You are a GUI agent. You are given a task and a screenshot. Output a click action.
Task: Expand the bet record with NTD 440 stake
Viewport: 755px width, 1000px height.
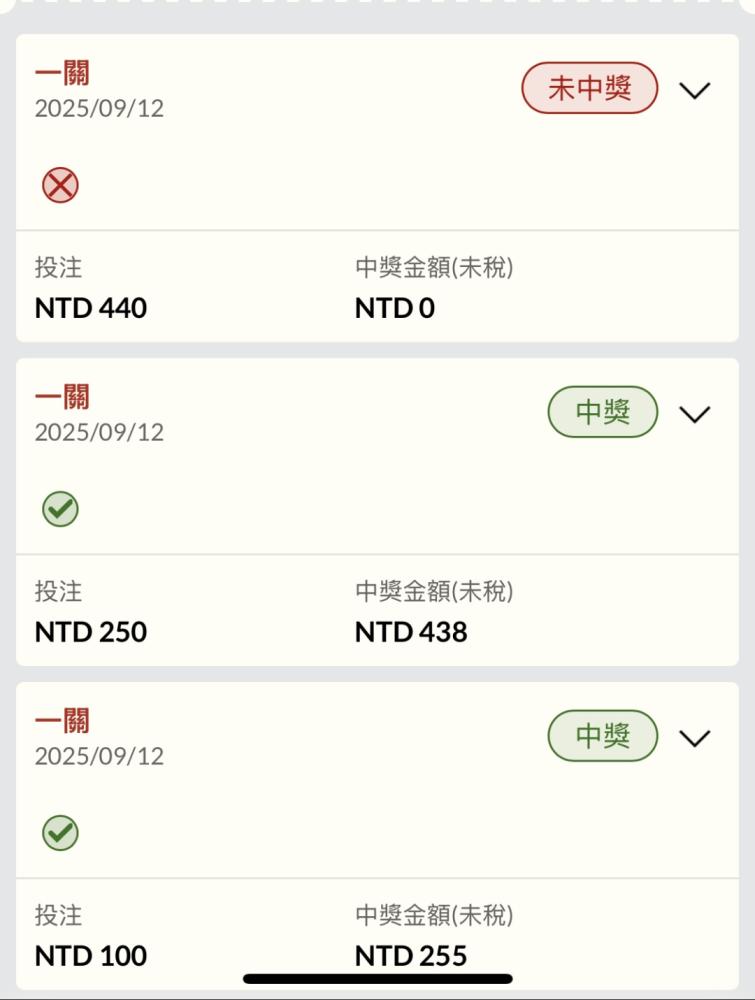(x=694, y=90)
